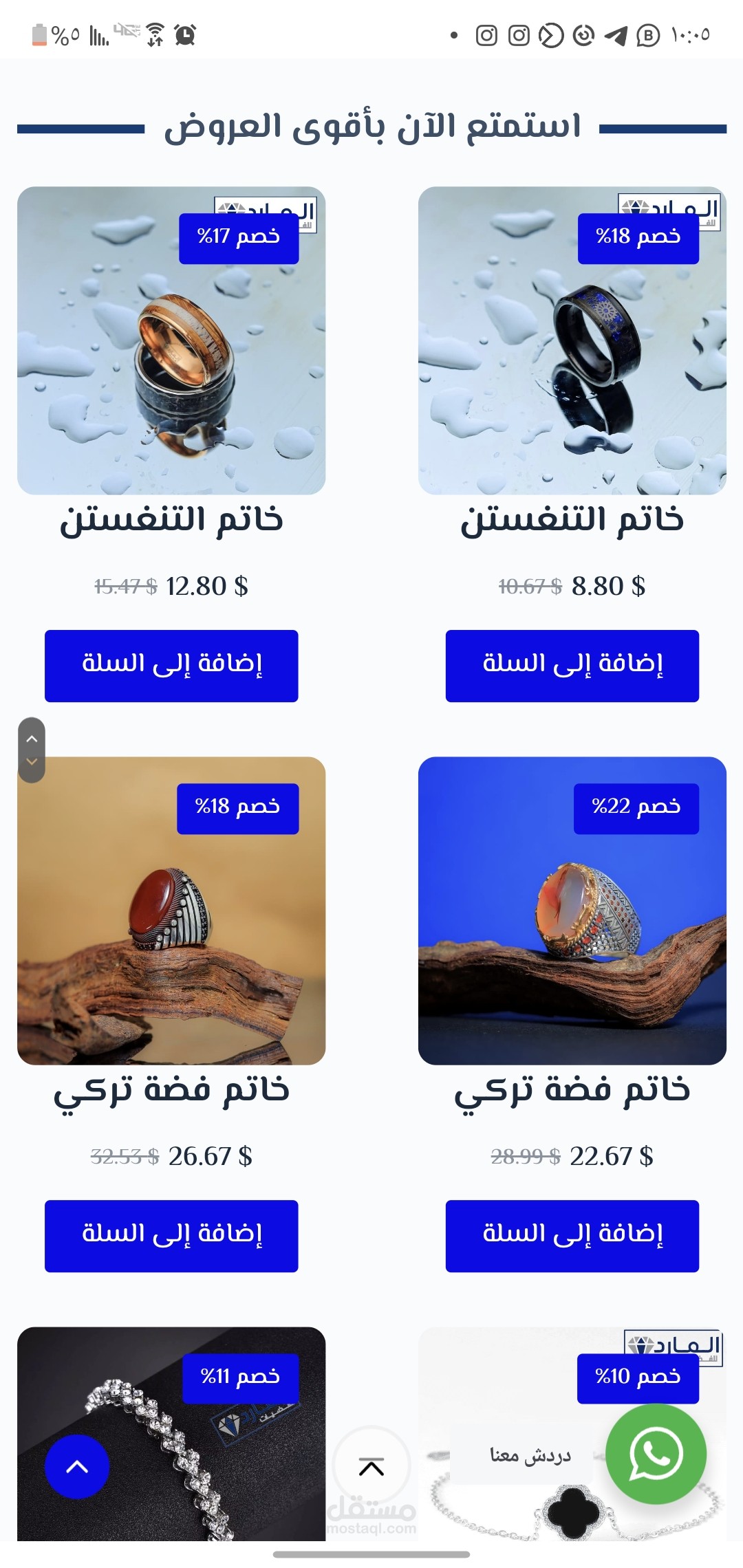Start a WhatsApp chat with the store

(656, 1454)
